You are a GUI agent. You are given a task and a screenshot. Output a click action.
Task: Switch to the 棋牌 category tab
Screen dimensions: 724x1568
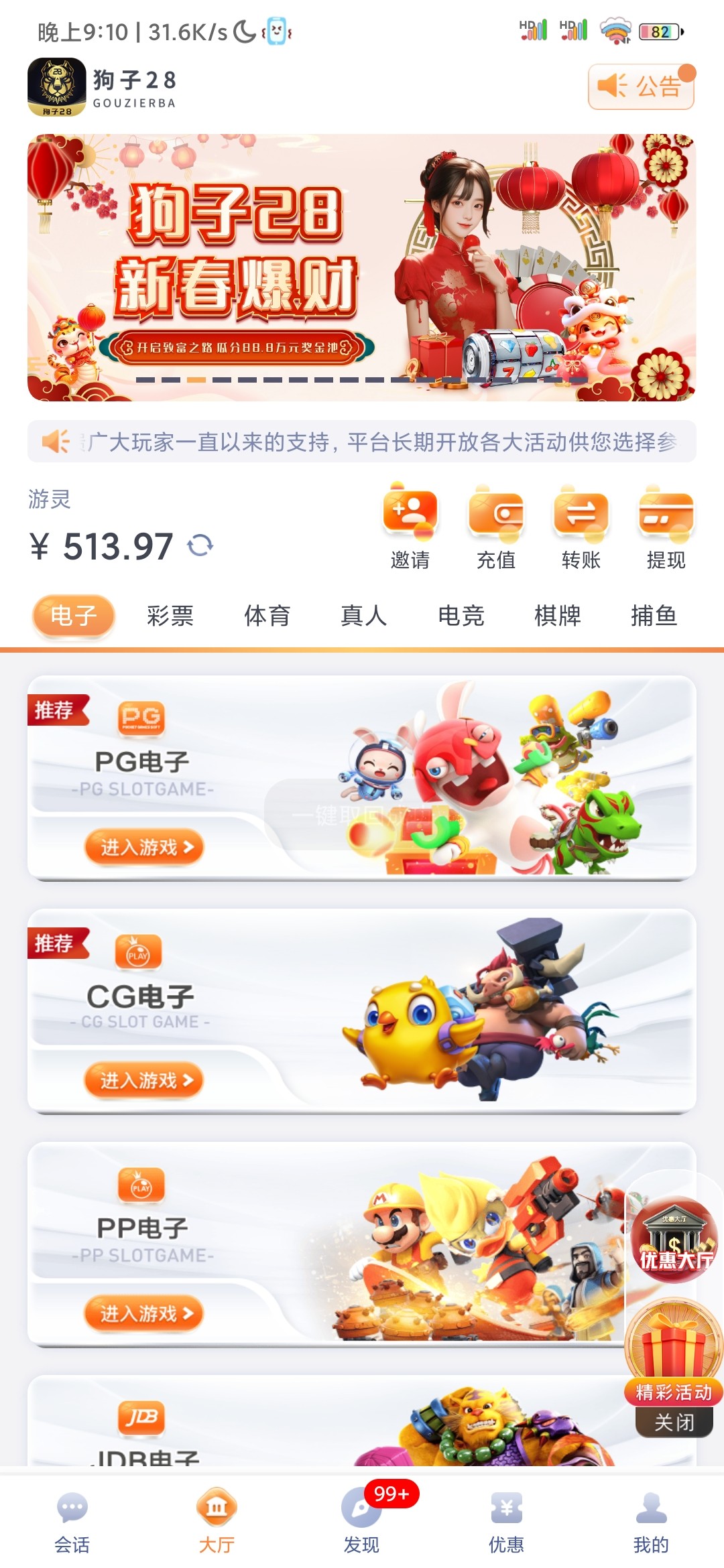point(557,615)
